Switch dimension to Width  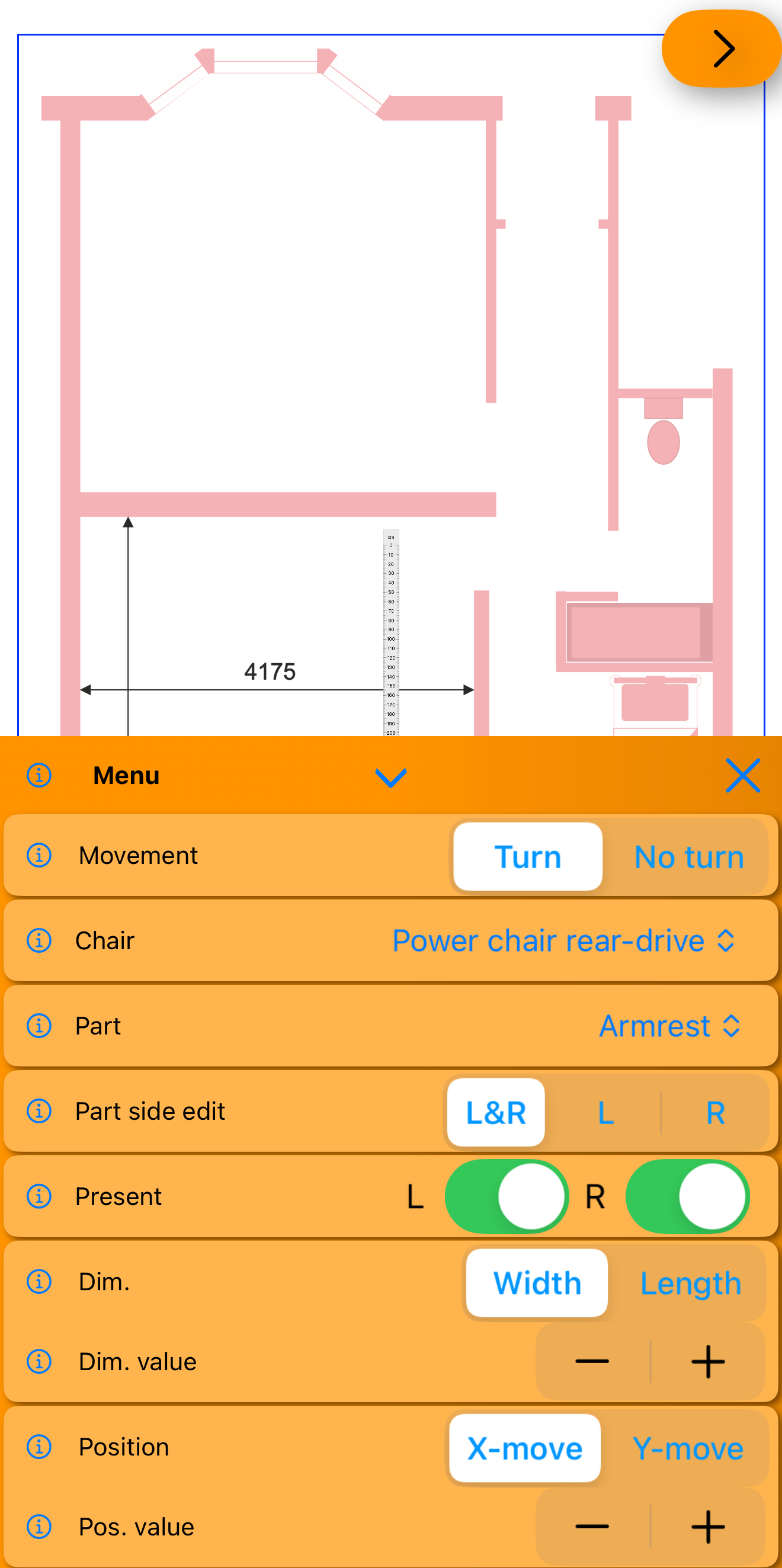pos(537,1283)
